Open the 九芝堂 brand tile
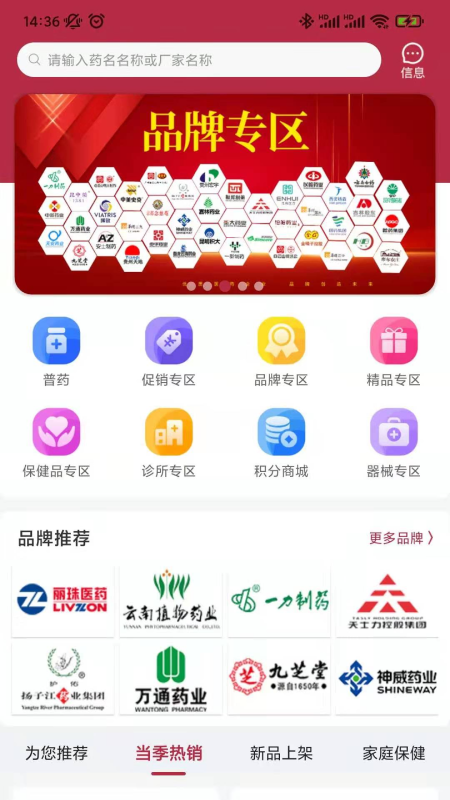Image resolution: width=450 pixels, height=800 pixels. pyautogui.click(x=279, y=679)
